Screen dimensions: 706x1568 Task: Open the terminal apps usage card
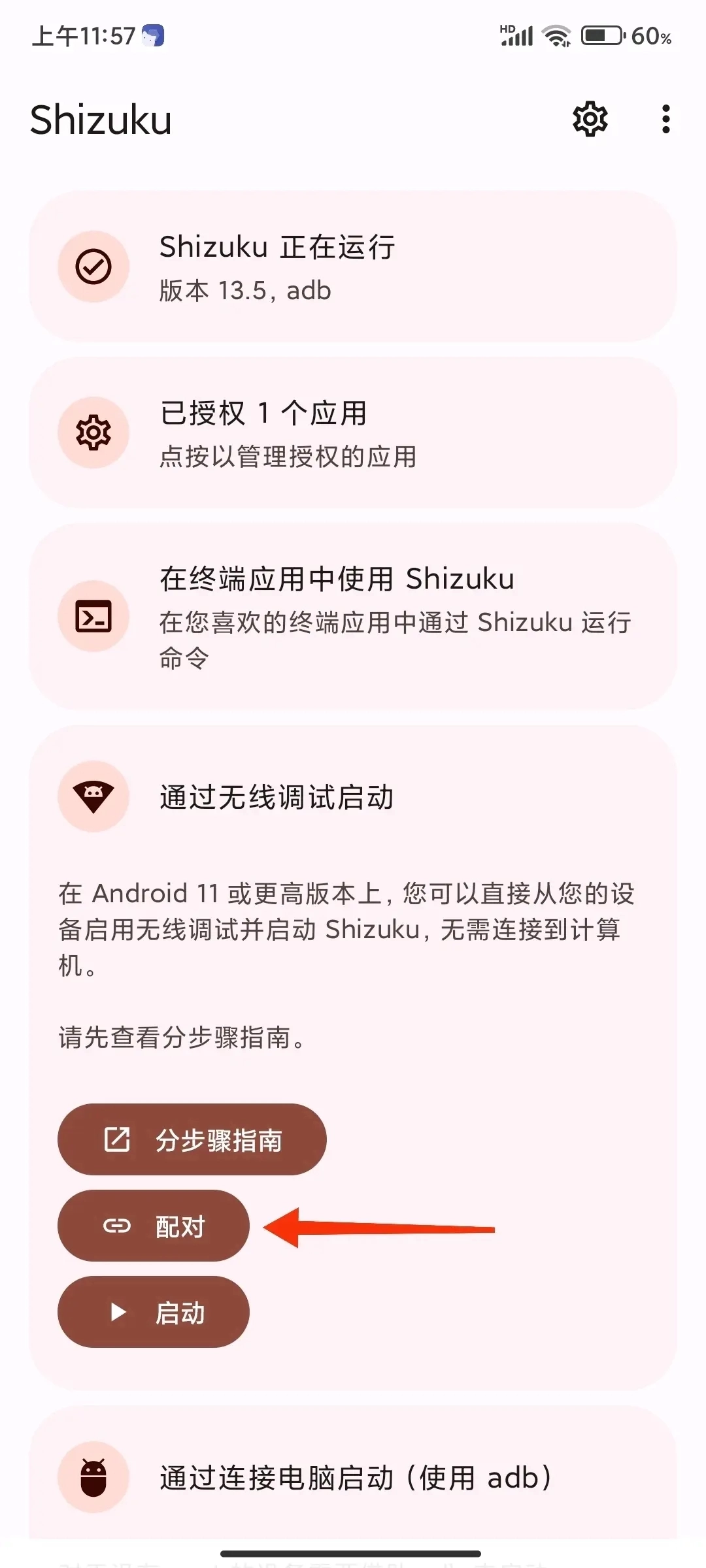click(353, 616)
